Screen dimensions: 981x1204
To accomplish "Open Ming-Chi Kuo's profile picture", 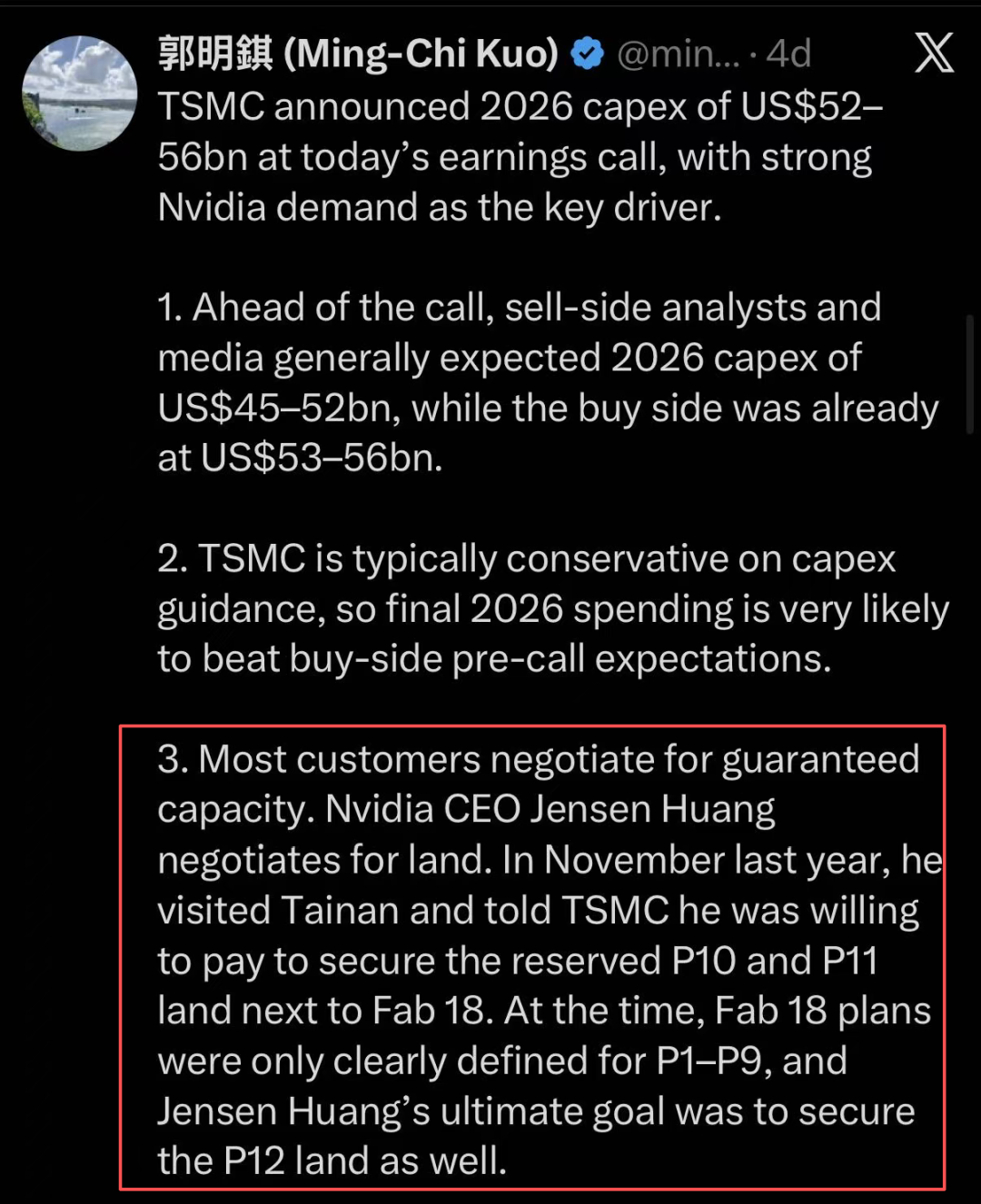I will point(80,94).
